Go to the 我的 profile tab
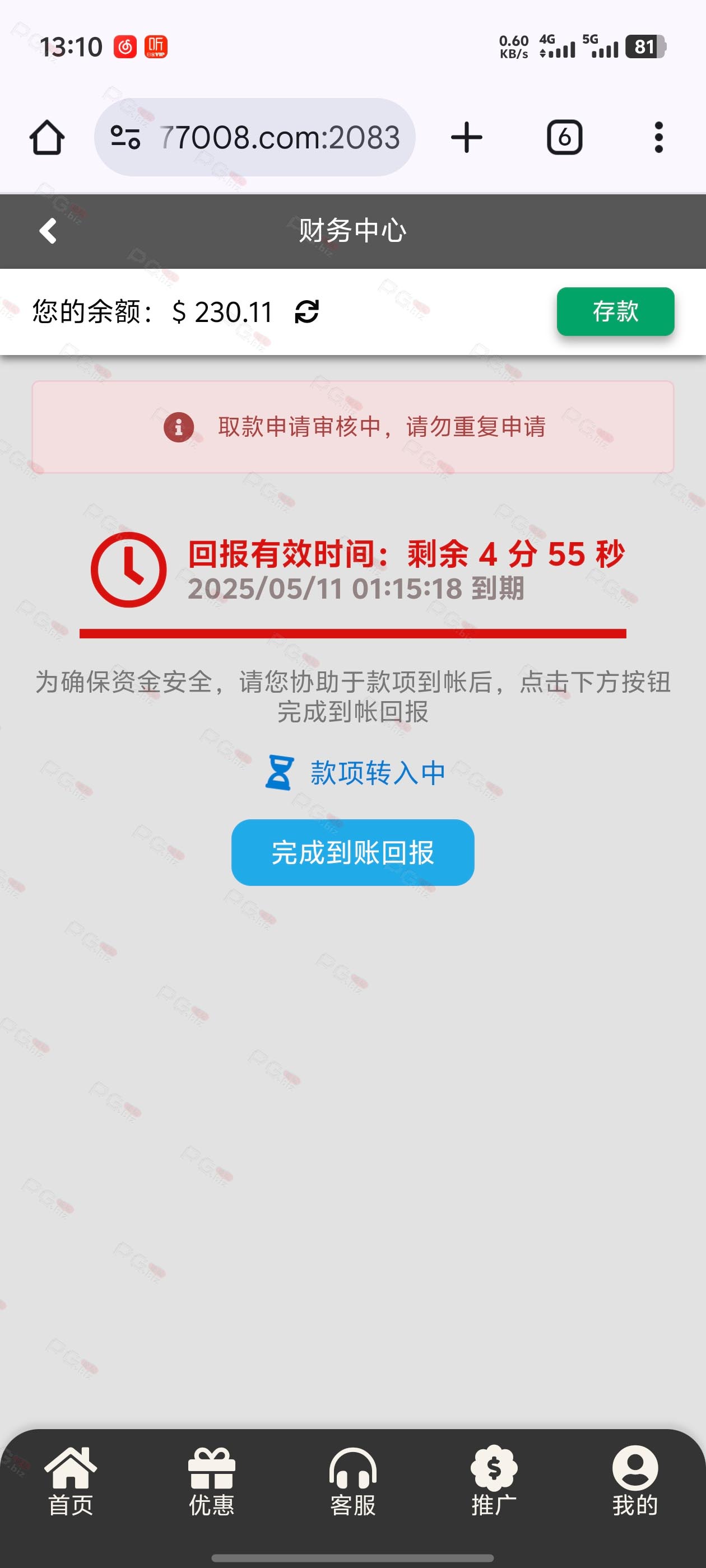 [x=635, y=1482]
